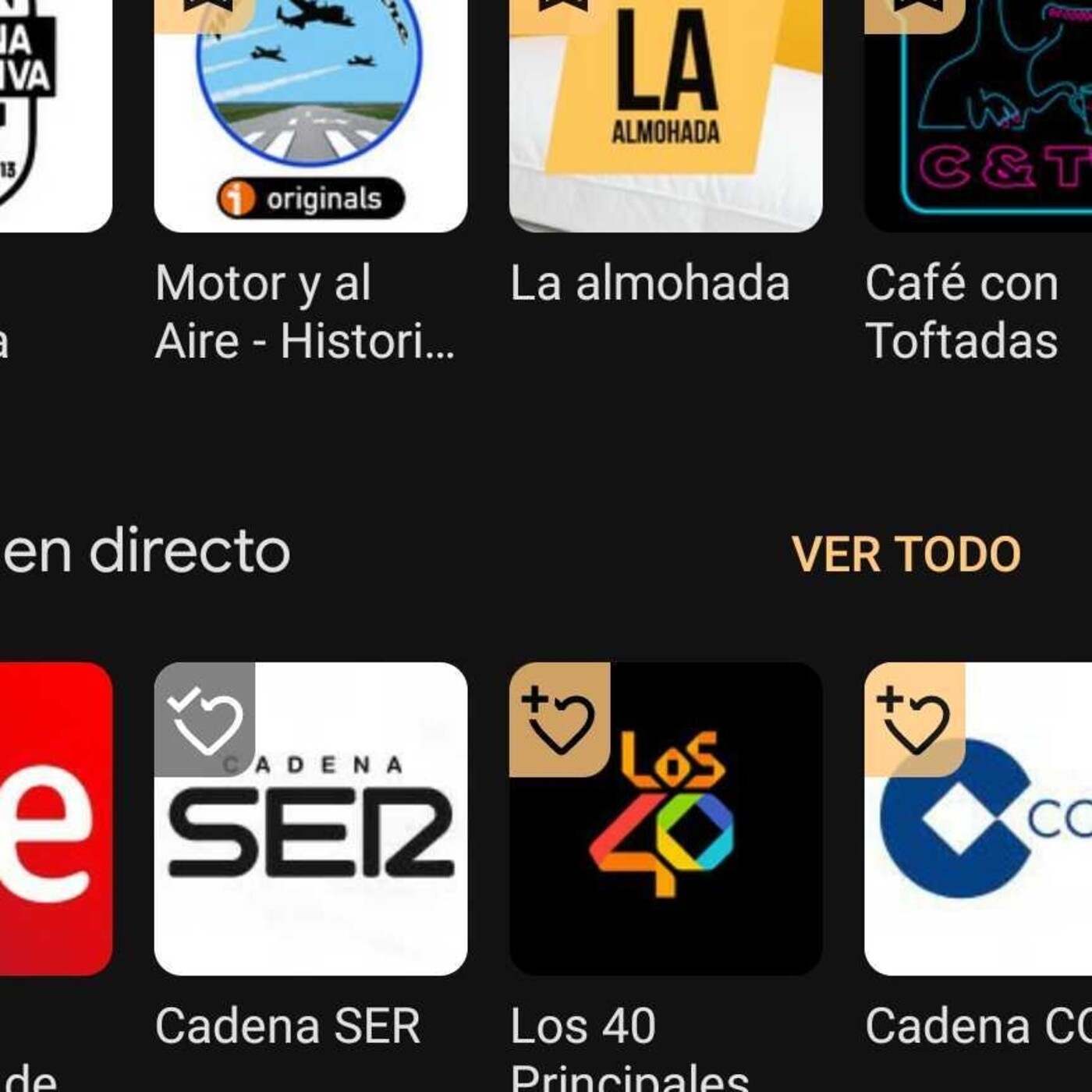Open Café con Toftadas podcast
This screenshot has height=1092, width=1092.
(979, 117)
